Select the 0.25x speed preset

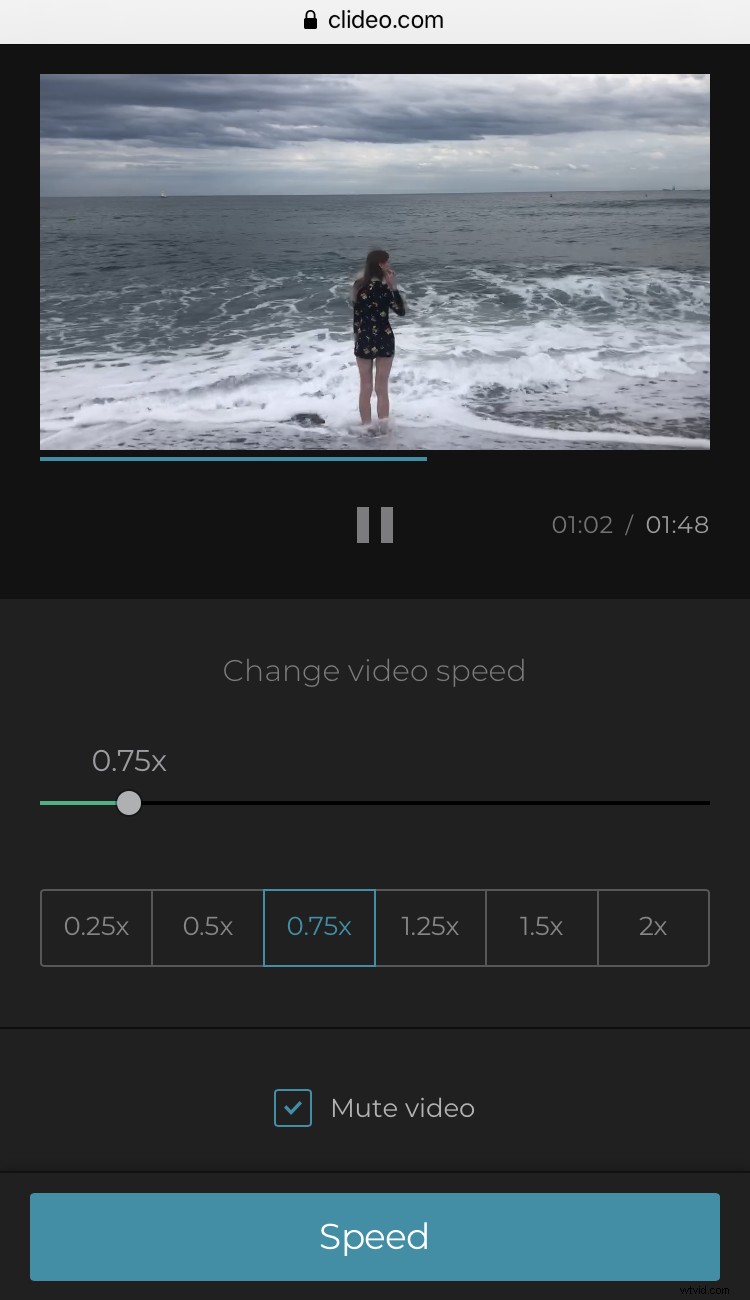coord(96,927)
